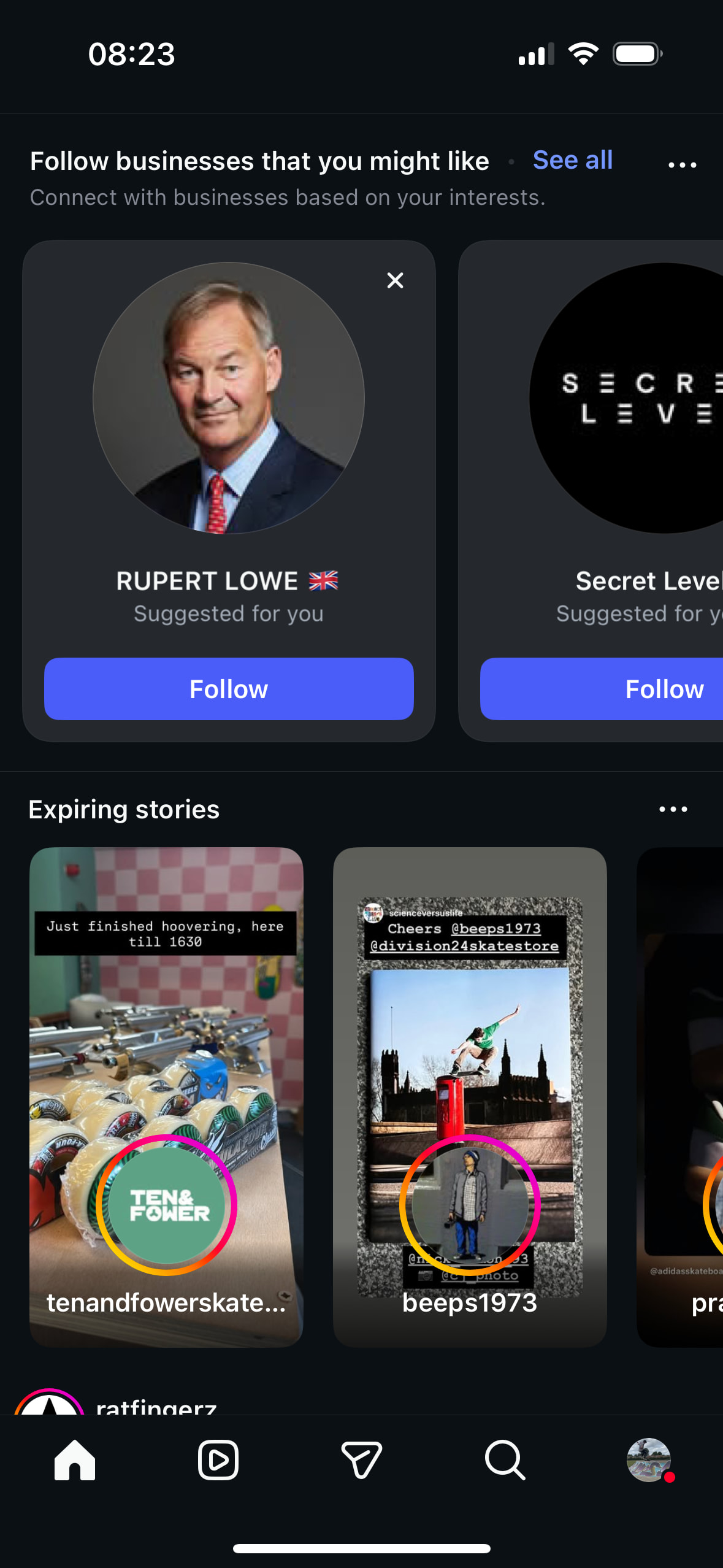View tenandfowerskate story

166,1096
